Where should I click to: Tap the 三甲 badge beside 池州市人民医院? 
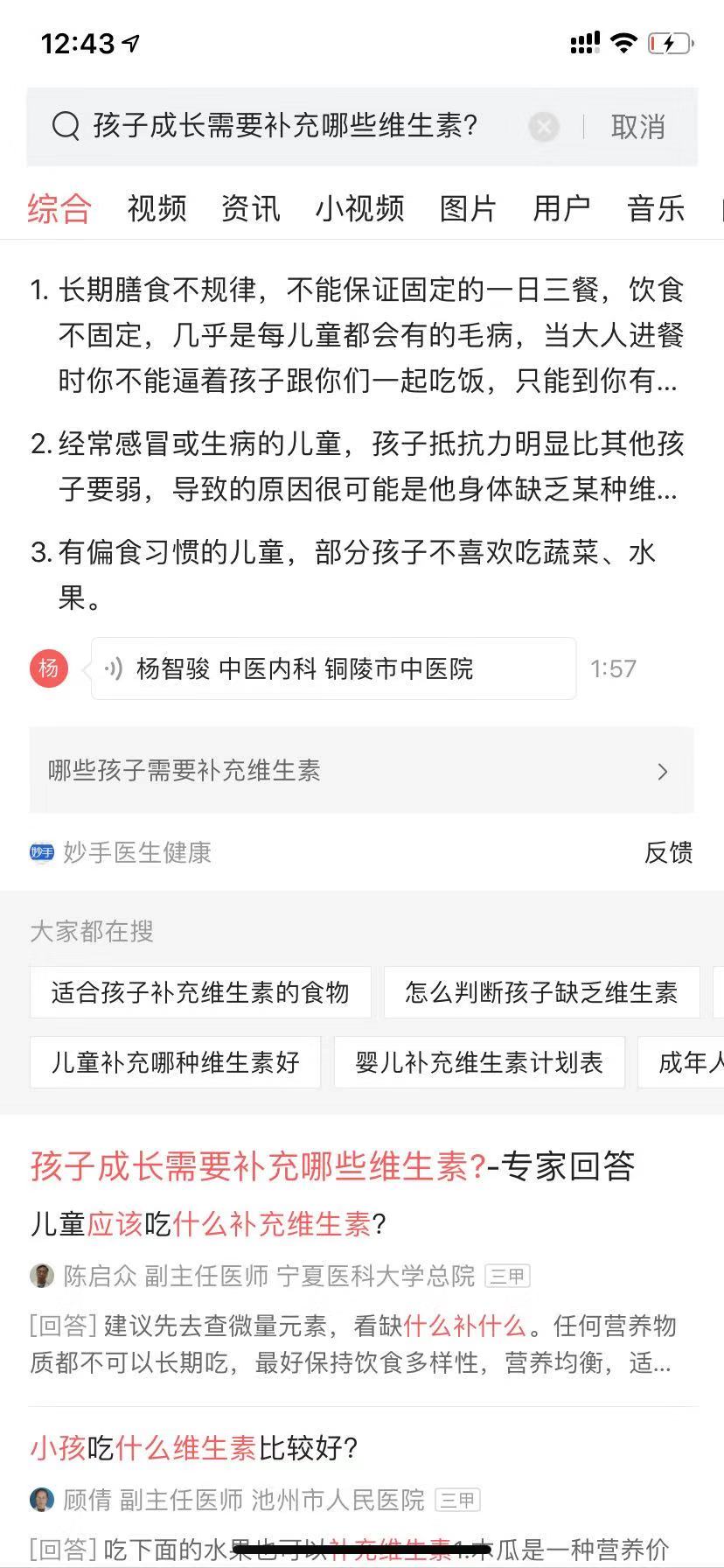pos(457,1501)
